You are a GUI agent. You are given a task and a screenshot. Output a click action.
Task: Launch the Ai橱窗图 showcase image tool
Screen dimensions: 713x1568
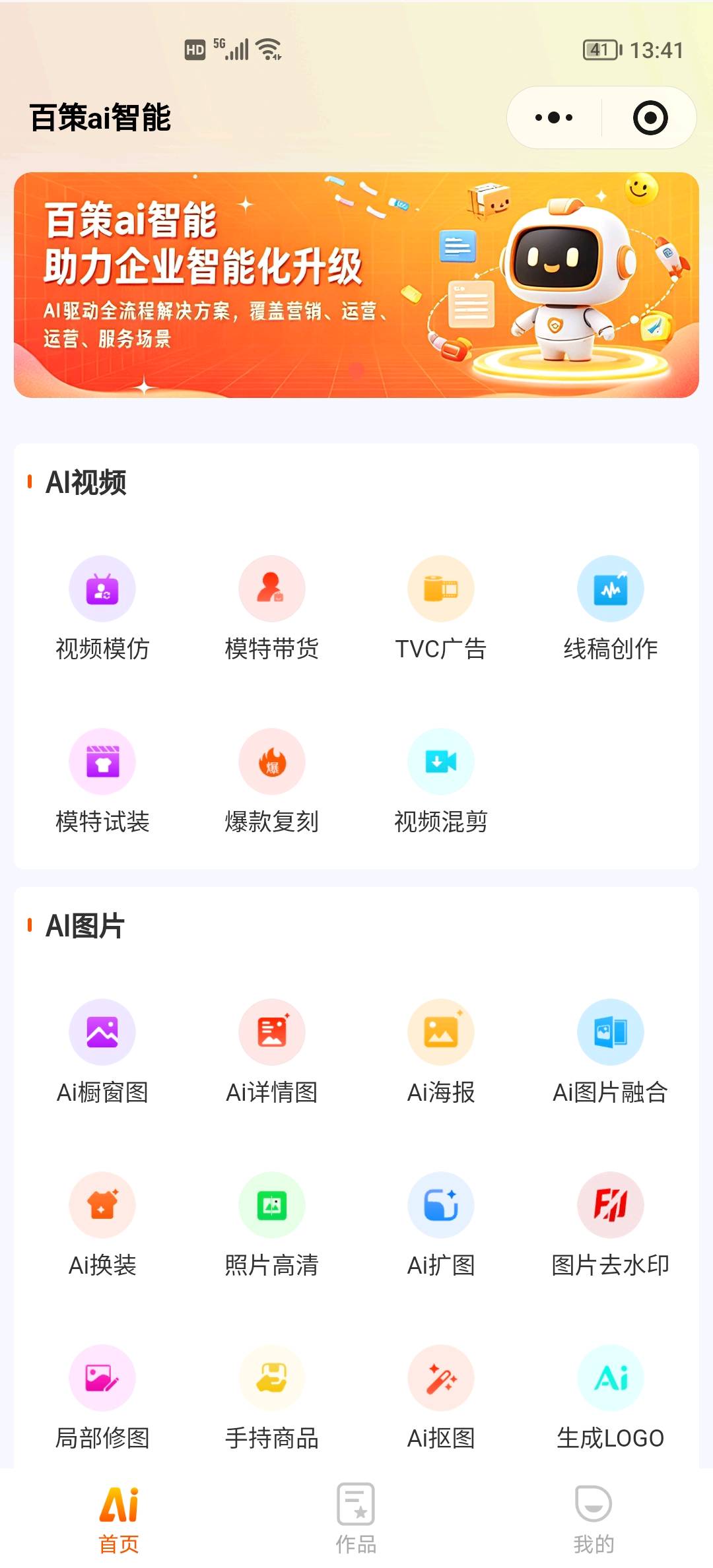pos(102,1051)
